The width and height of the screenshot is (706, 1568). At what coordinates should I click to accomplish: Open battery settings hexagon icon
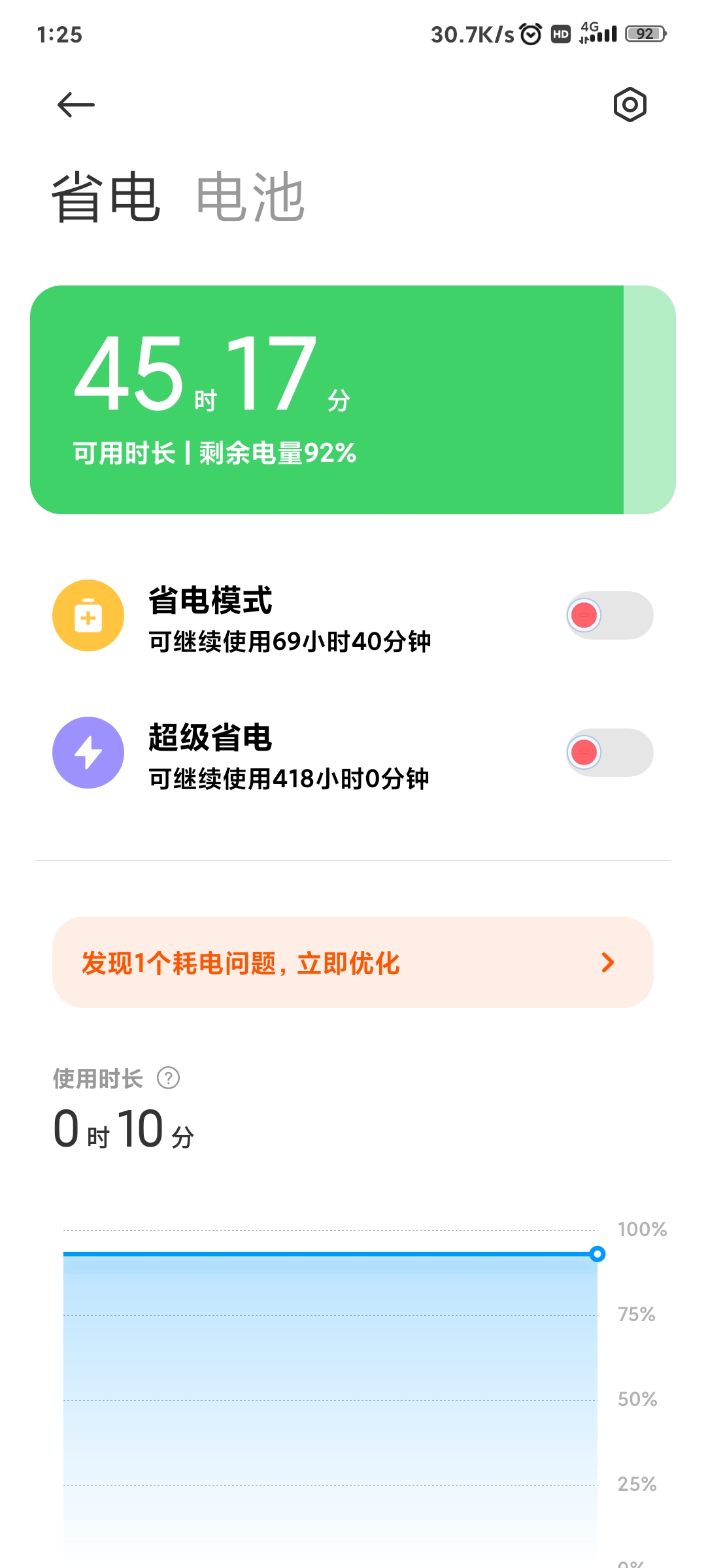click(x=630, y=105)
